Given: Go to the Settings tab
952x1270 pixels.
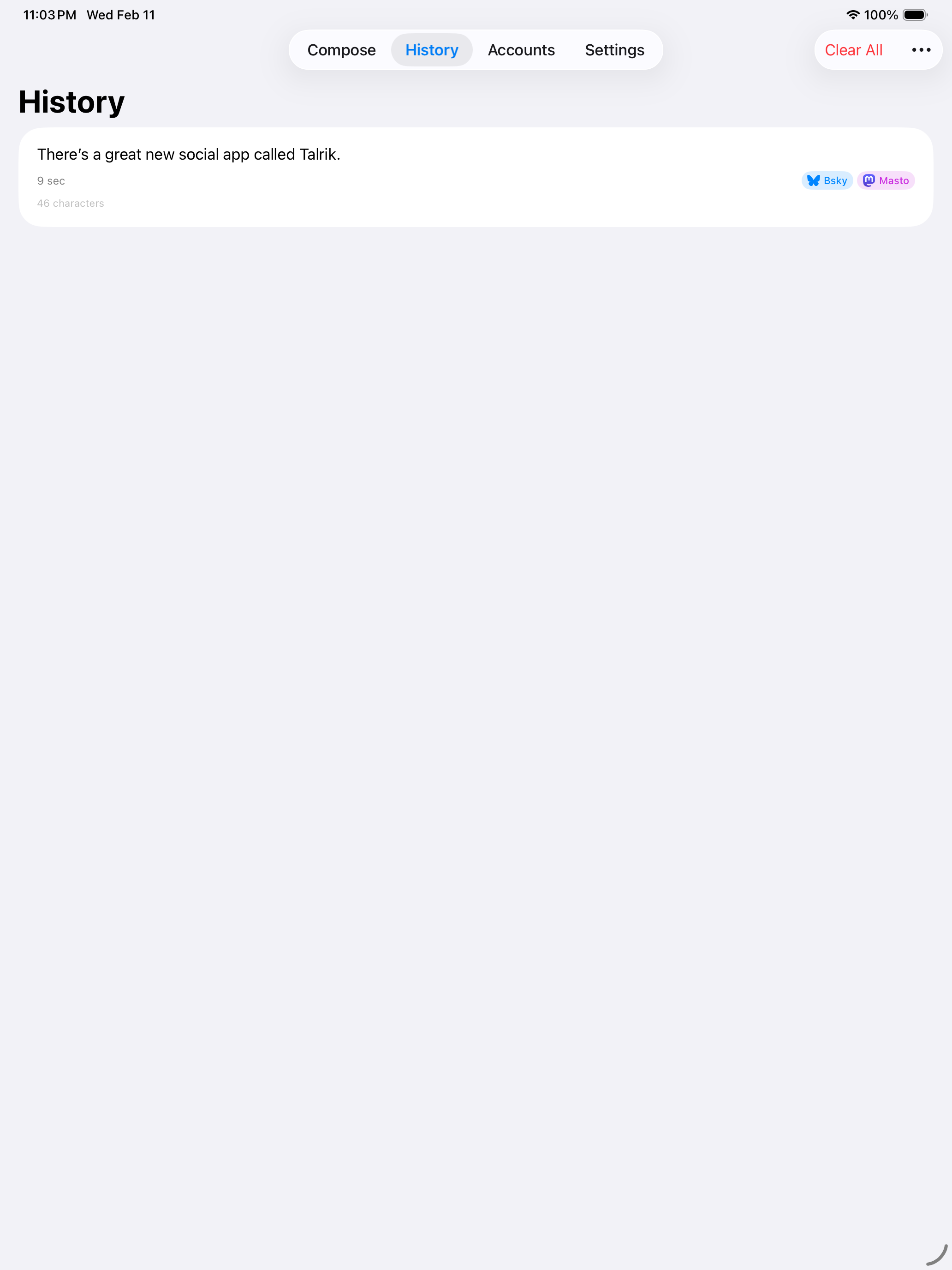Looking at the screenshot, I should (x=614, y=50).
